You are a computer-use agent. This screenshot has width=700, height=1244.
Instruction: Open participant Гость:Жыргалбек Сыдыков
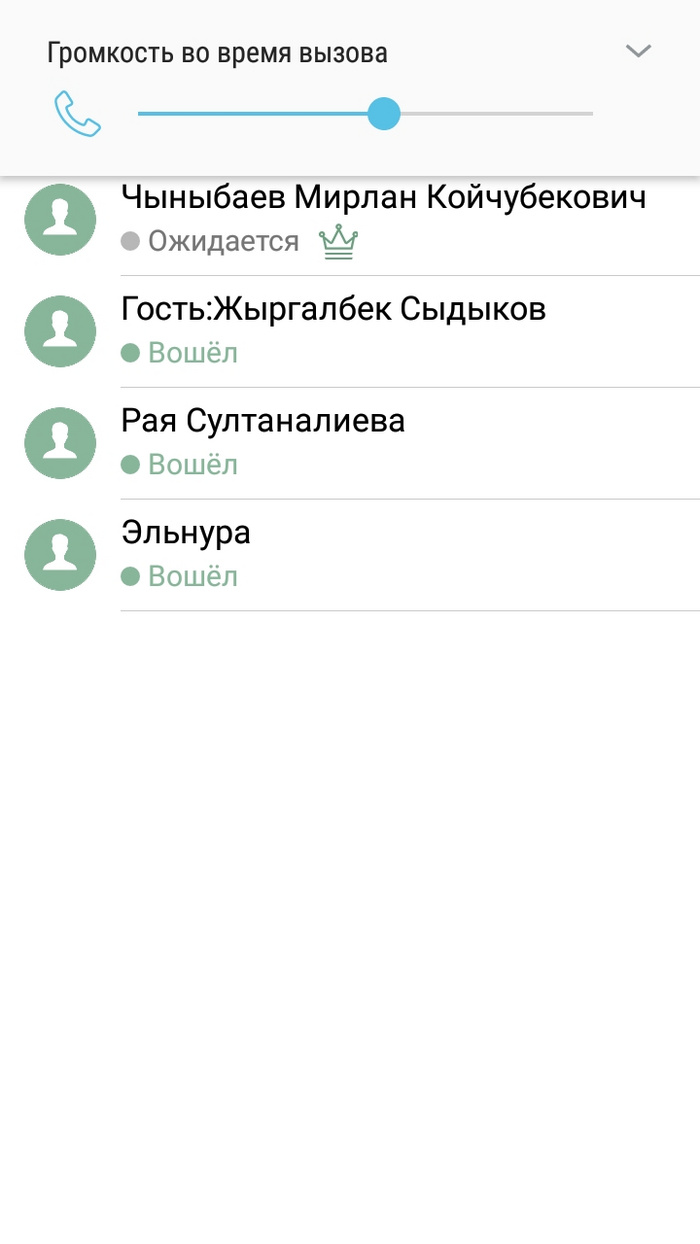350,332
